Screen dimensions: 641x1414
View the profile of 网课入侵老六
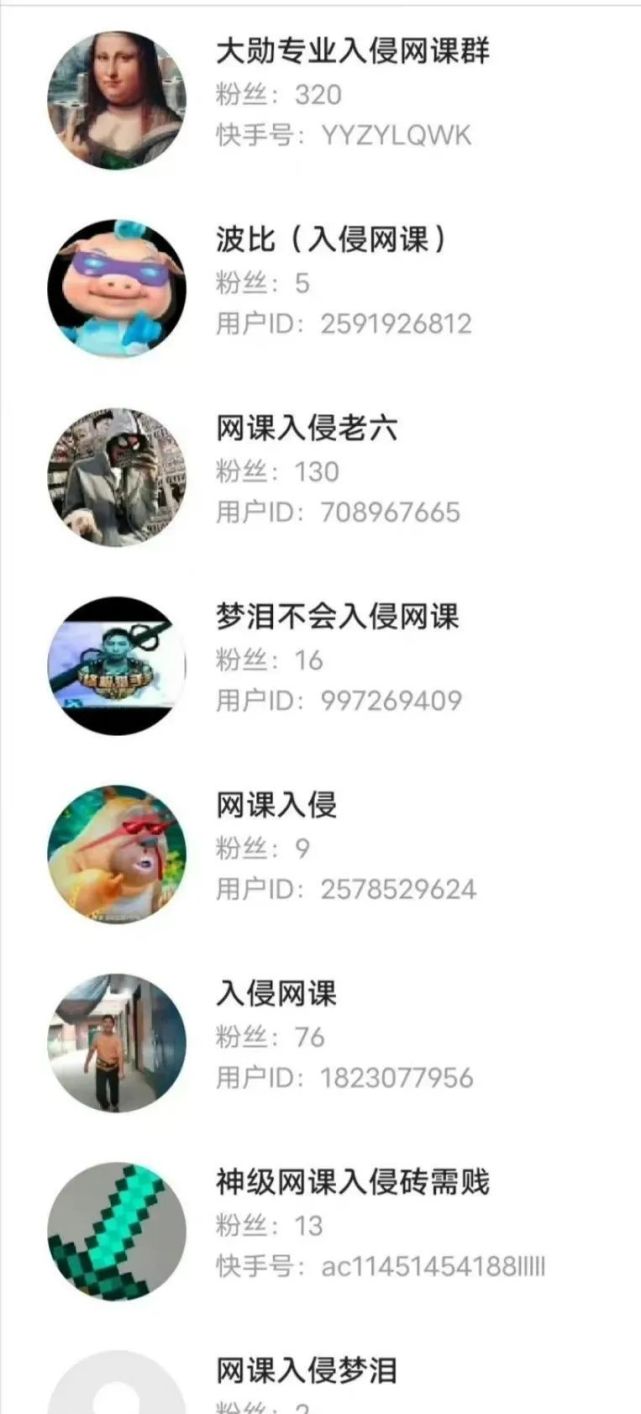coord(307,429)
